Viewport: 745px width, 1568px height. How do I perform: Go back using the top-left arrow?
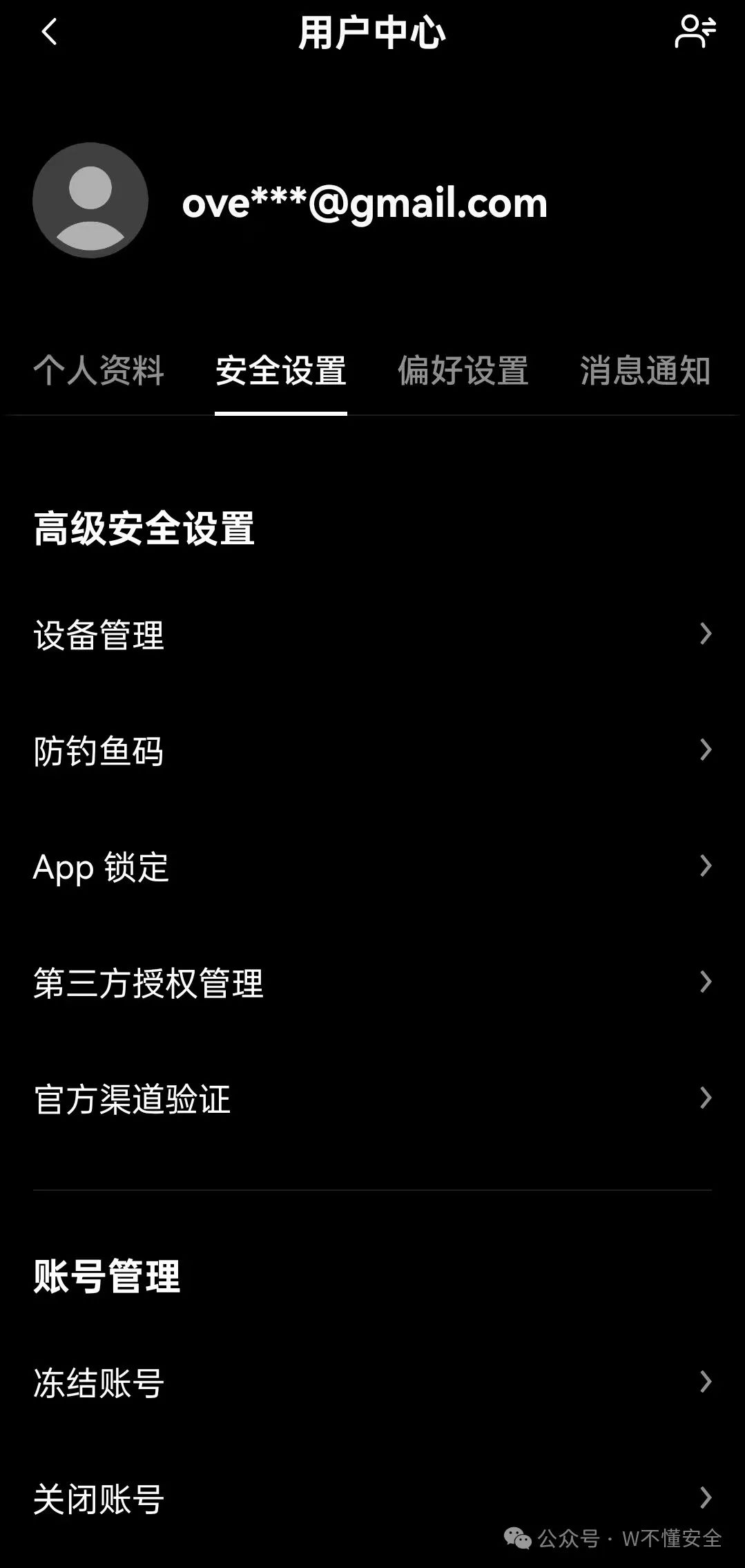[49, 32]
